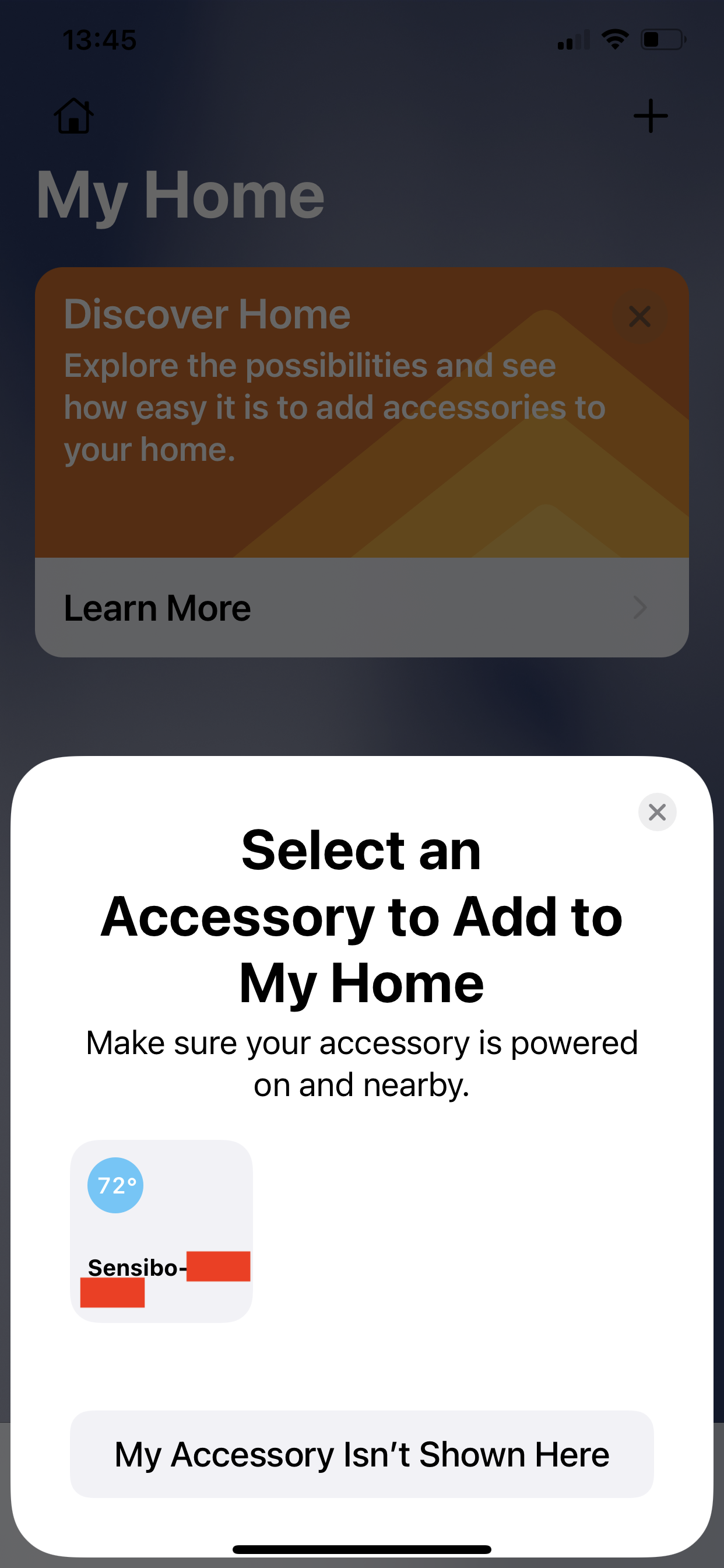Select the Sensibo accessory tile

pos(161,1231)
